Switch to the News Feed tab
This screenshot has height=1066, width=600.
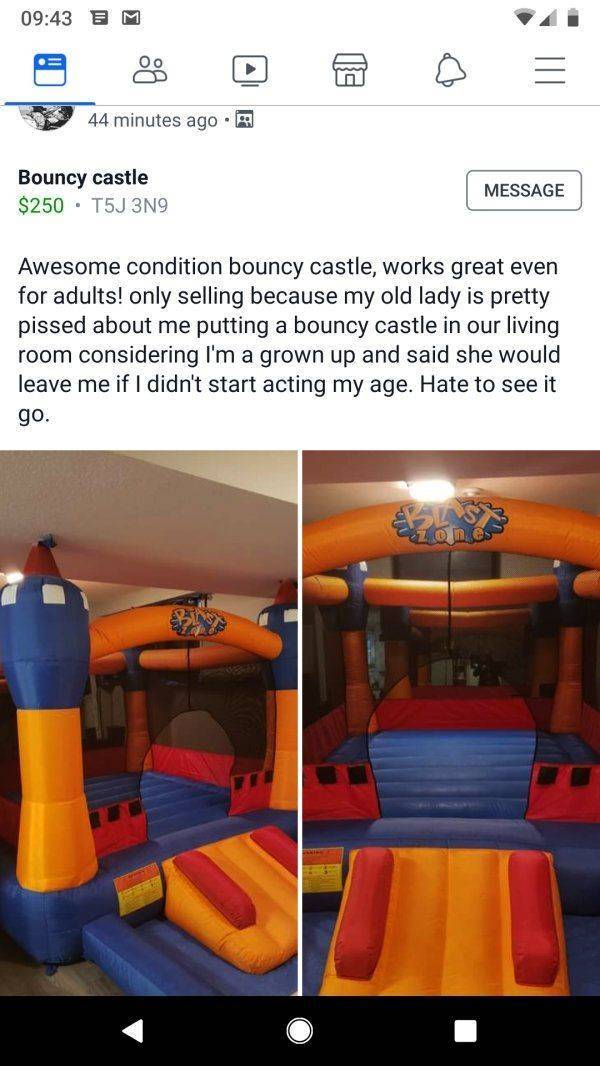49,69
